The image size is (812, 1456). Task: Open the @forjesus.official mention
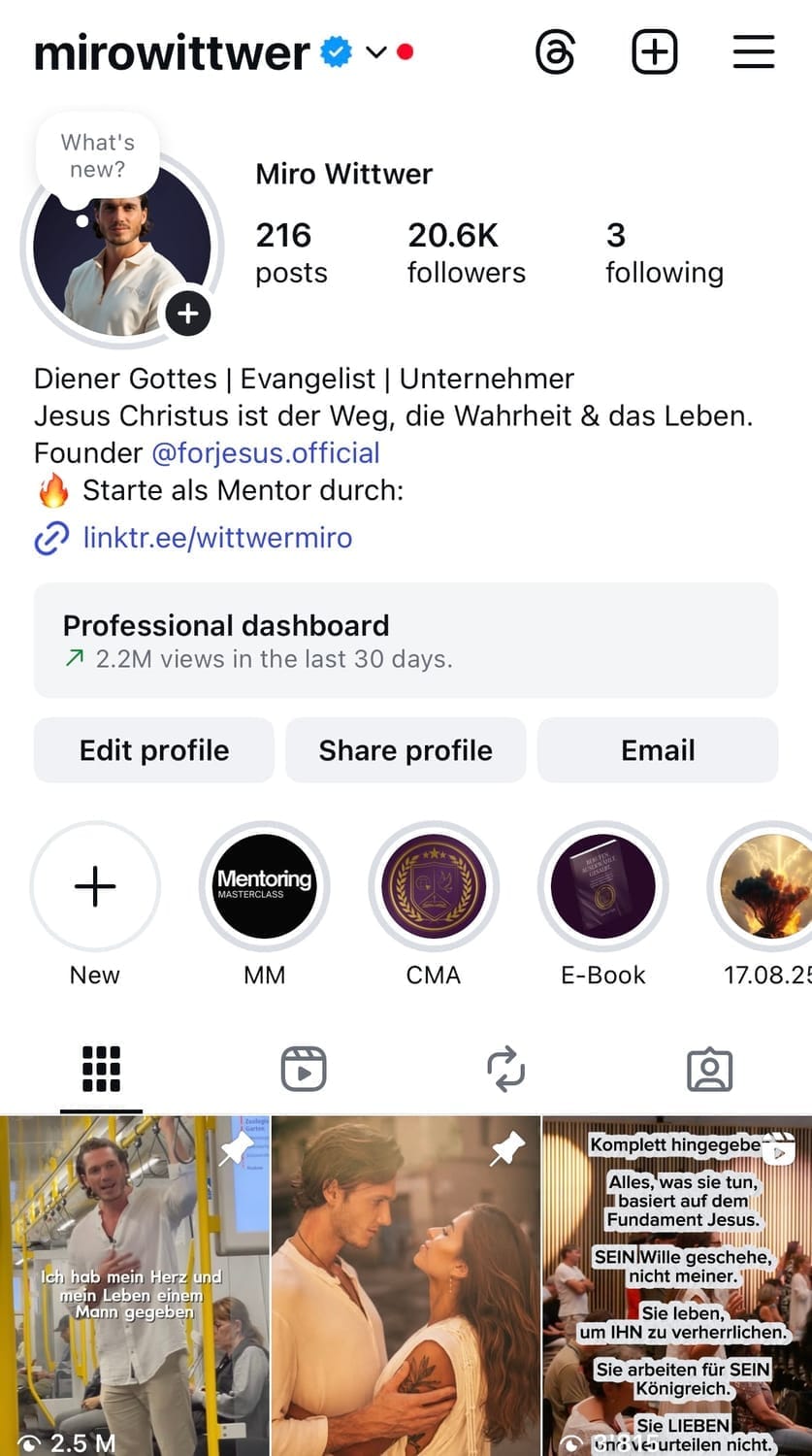click(265, 453)
